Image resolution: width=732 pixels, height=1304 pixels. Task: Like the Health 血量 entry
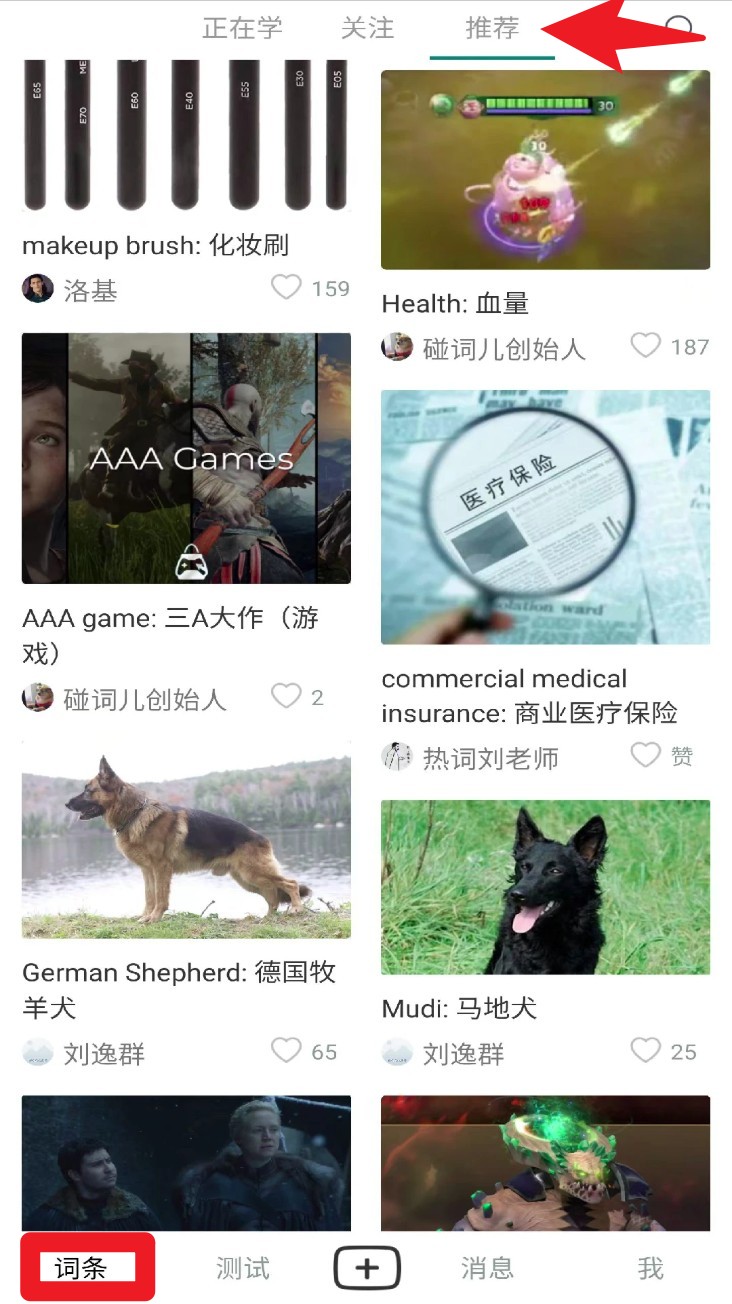tap(646, 346)
